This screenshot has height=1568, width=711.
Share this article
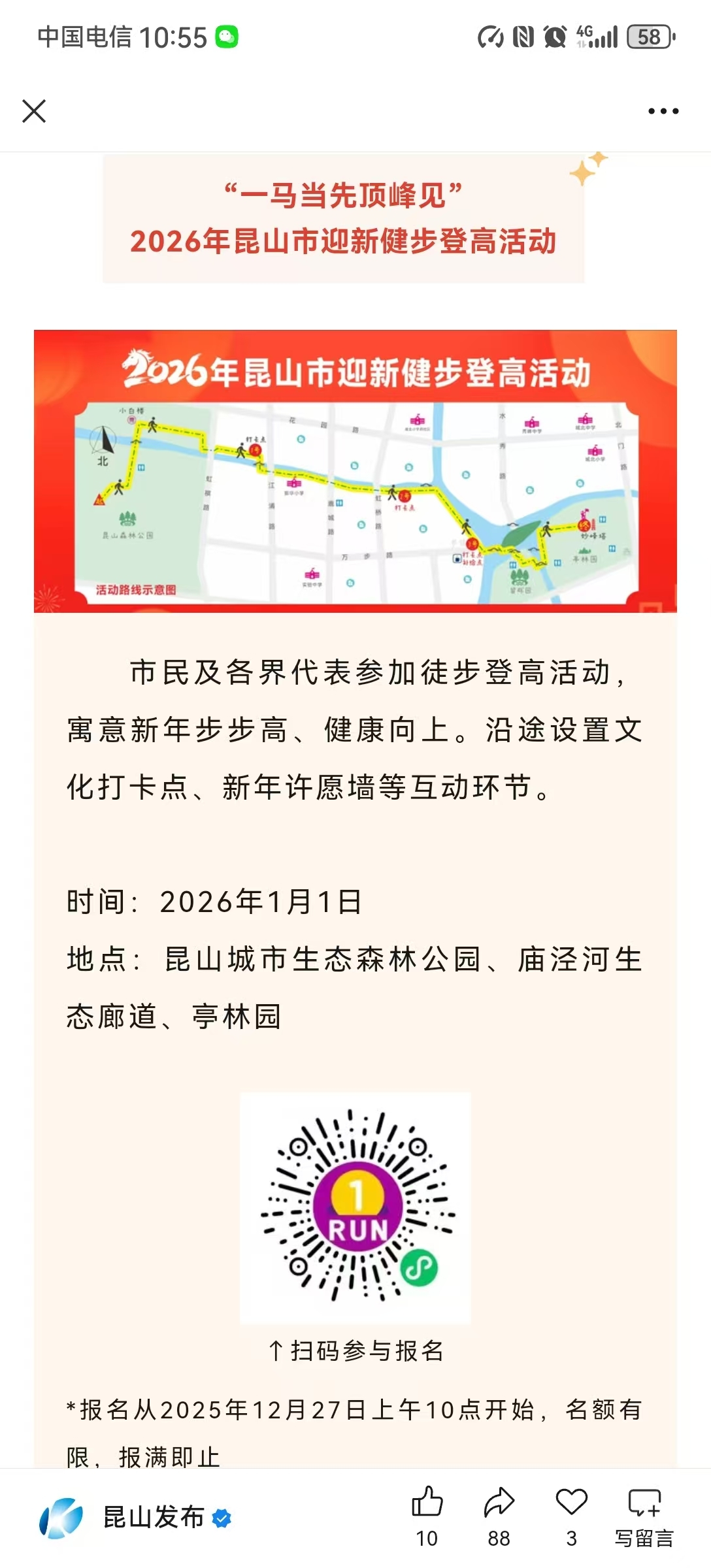coord(499,1504)
